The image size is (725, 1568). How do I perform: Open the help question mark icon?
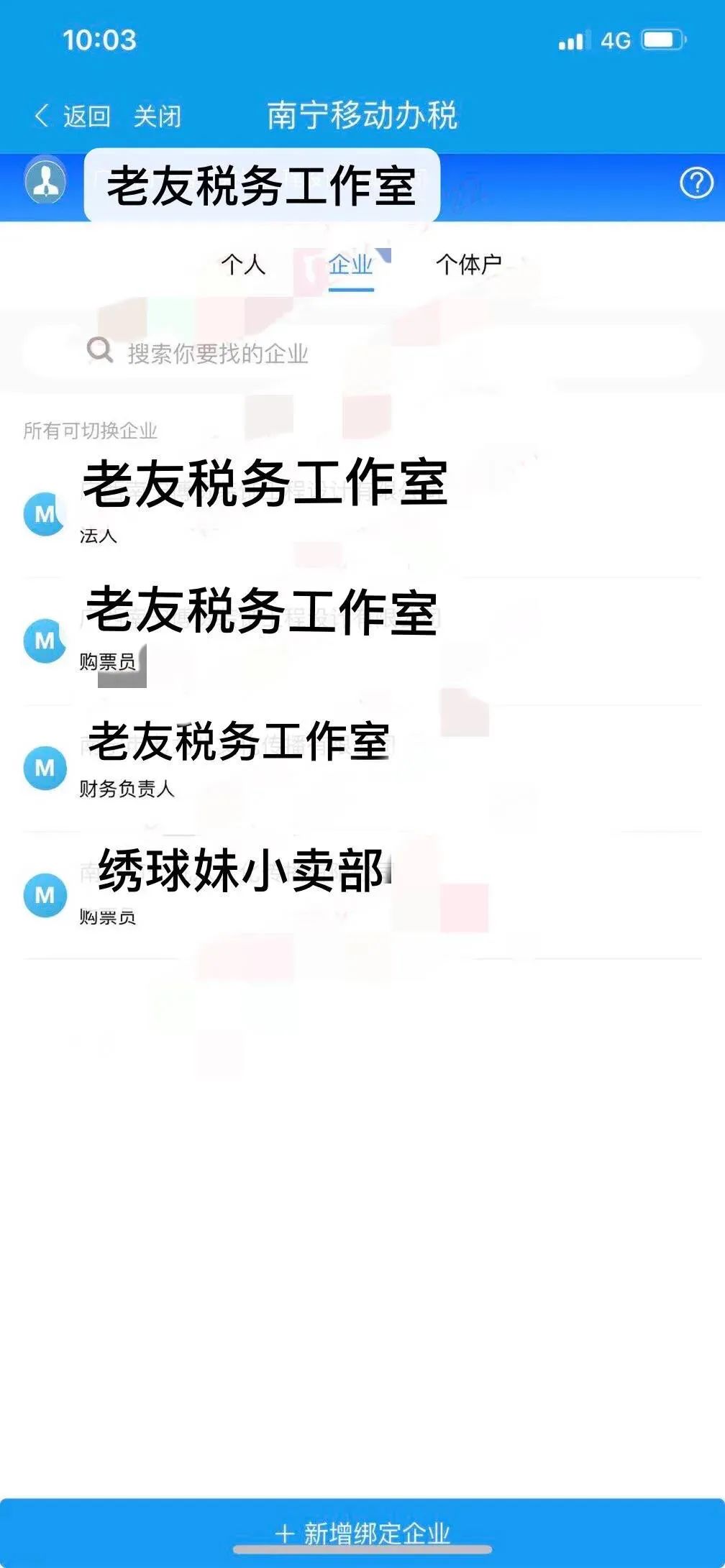point(696,183)
